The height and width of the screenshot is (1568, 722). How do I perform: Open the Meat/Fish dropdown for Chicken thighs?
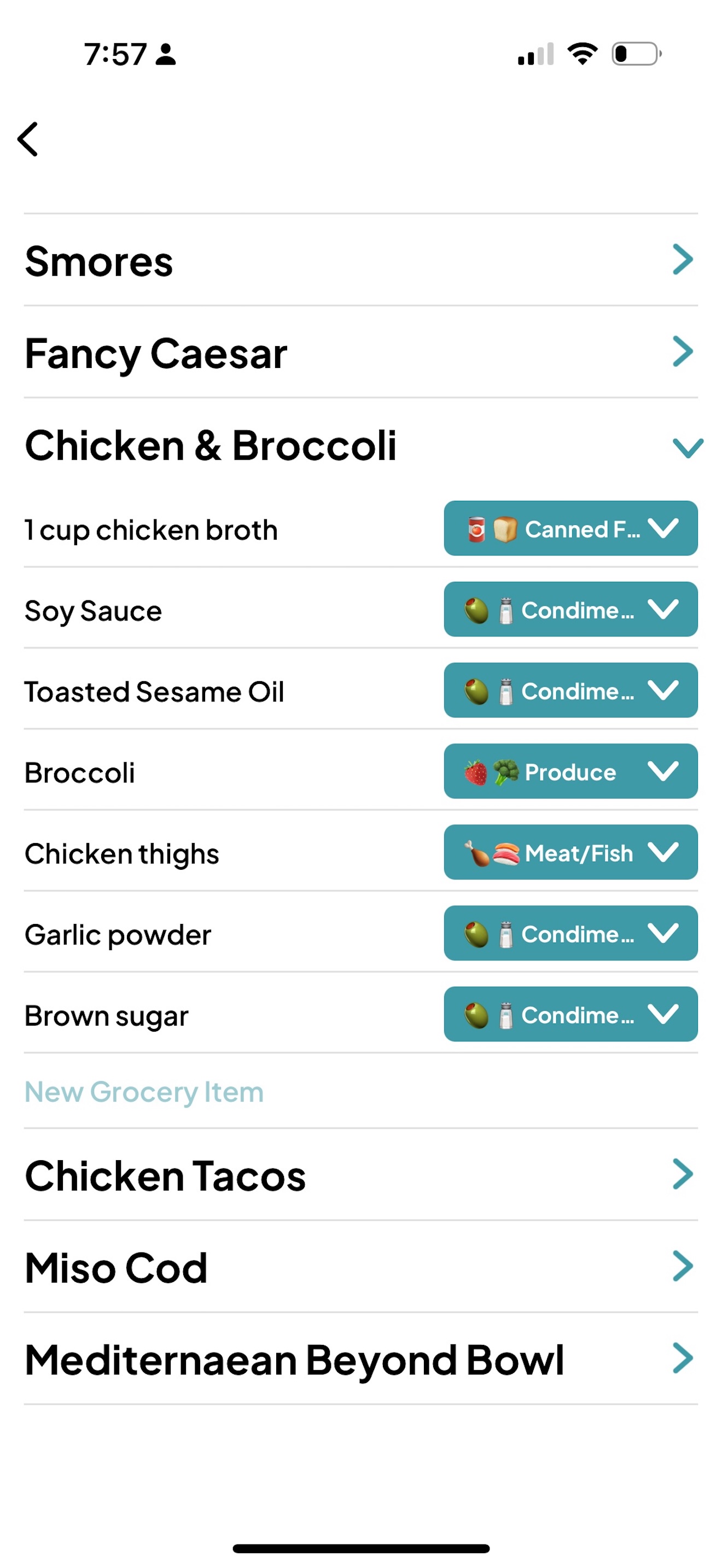tap(663, 853)
